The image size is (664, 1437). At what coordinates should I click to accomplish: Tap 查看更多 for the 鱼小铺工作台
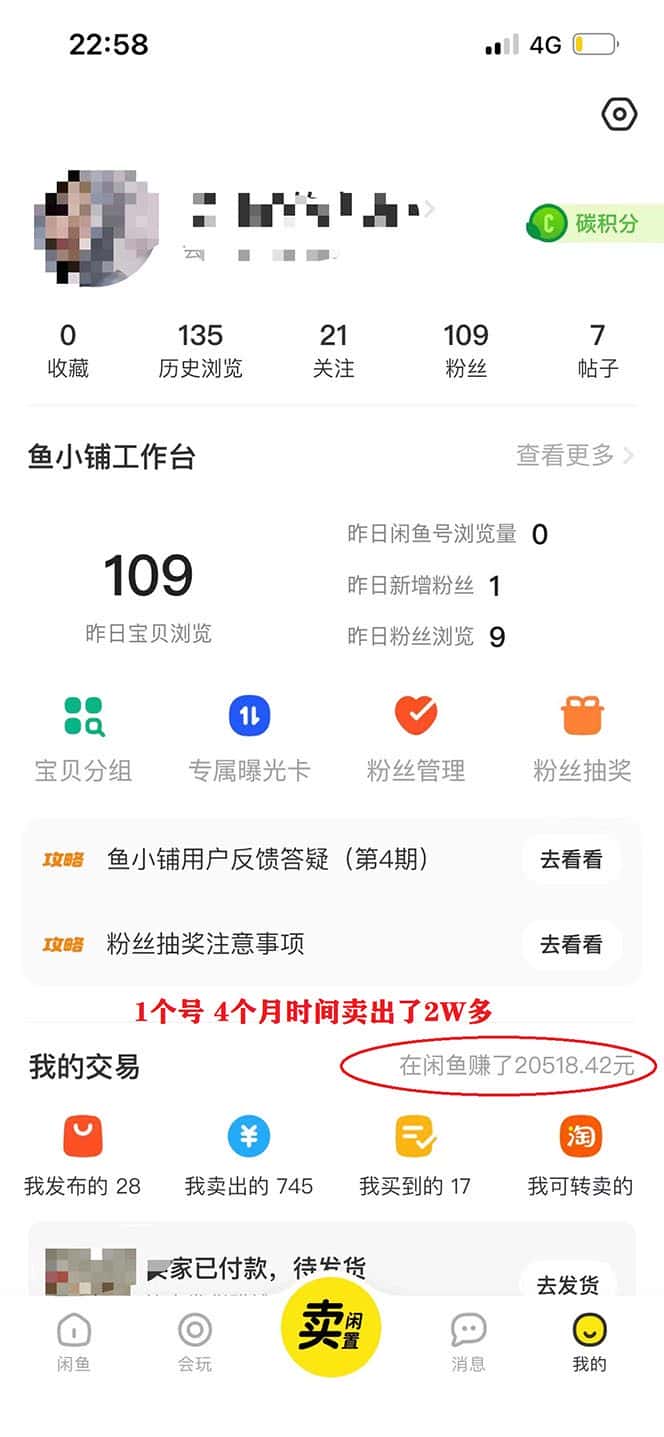(574, 456)
